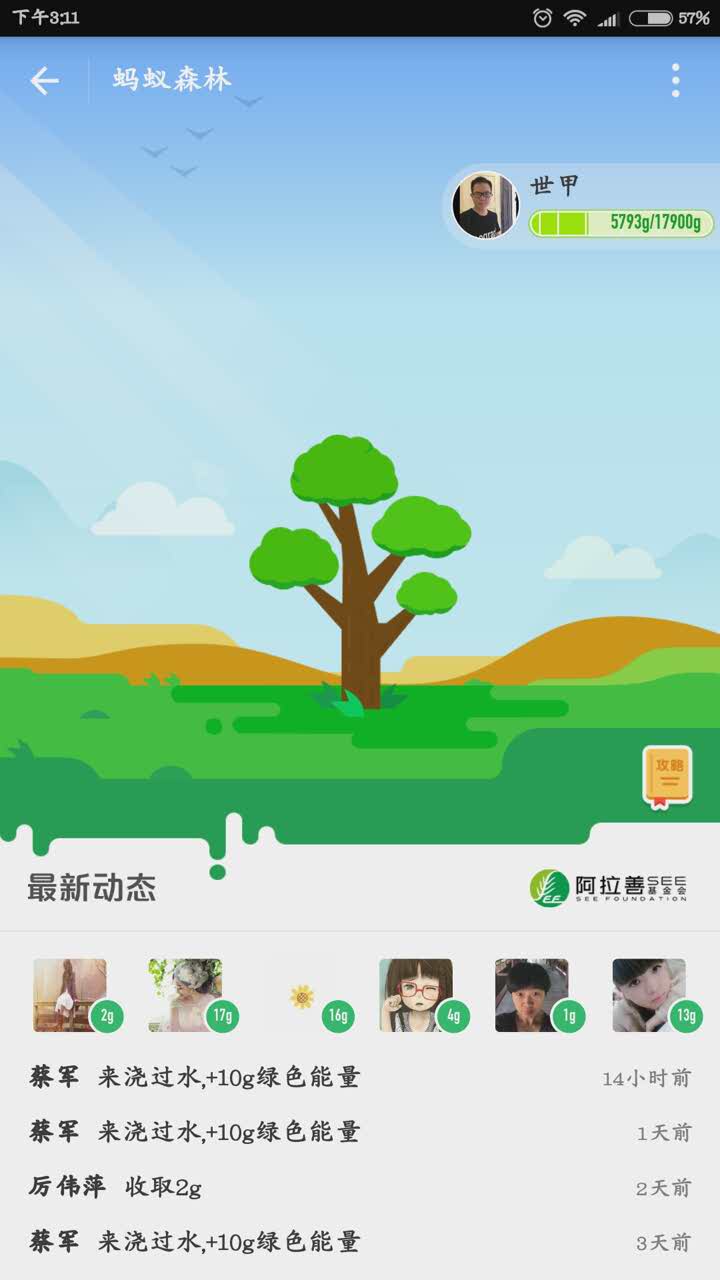Open the three-dot overflow menu
The width and height of the screenshot is (720, 1280).
676,81
